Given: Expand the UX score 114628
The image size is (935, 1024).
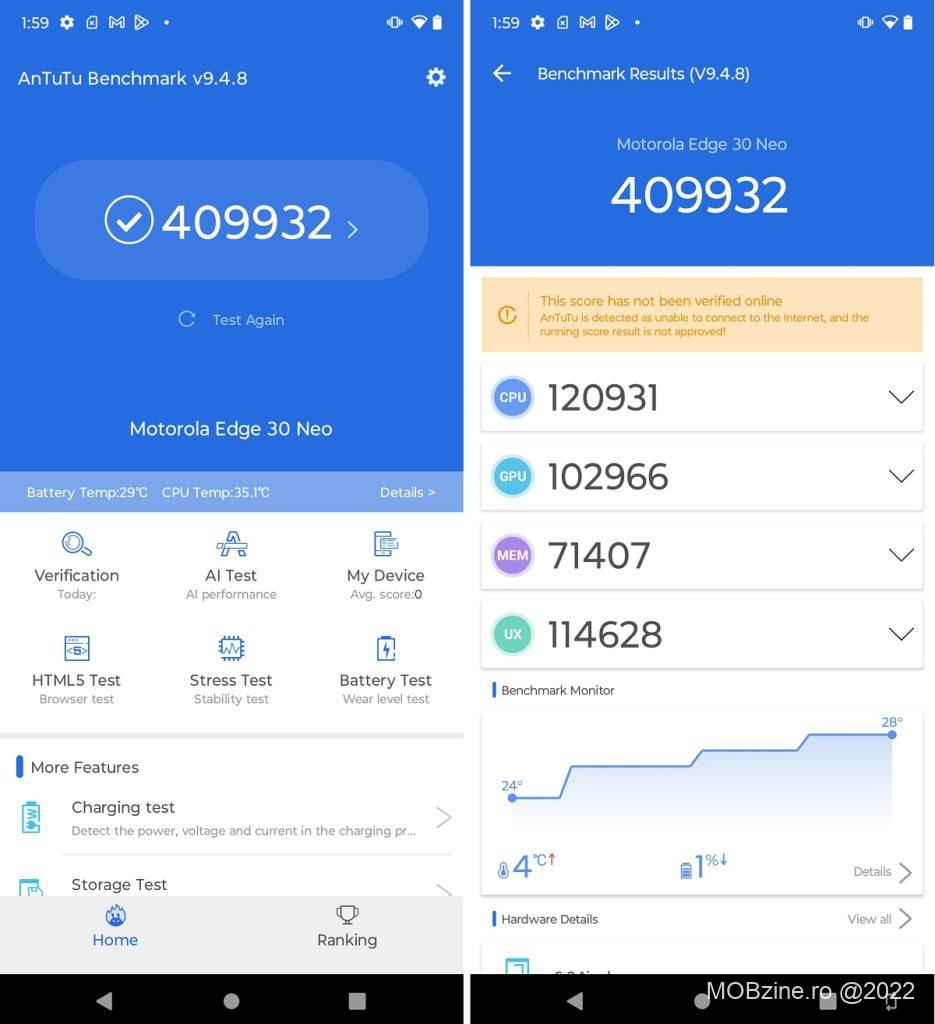Looking at the screenshot, I should tap(900, 634).
